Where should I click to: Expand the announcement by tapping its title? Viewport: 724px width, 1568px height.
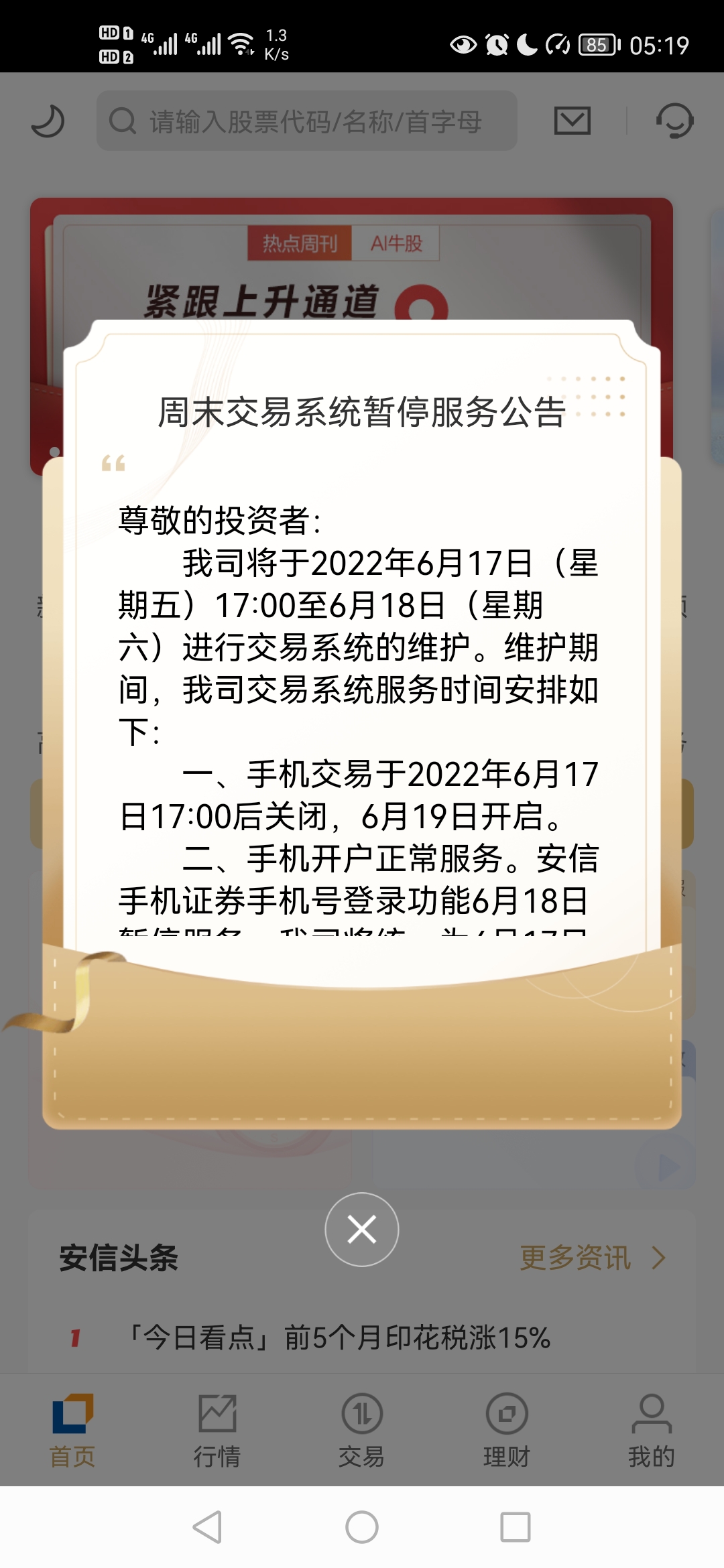(x=362, y=411)
